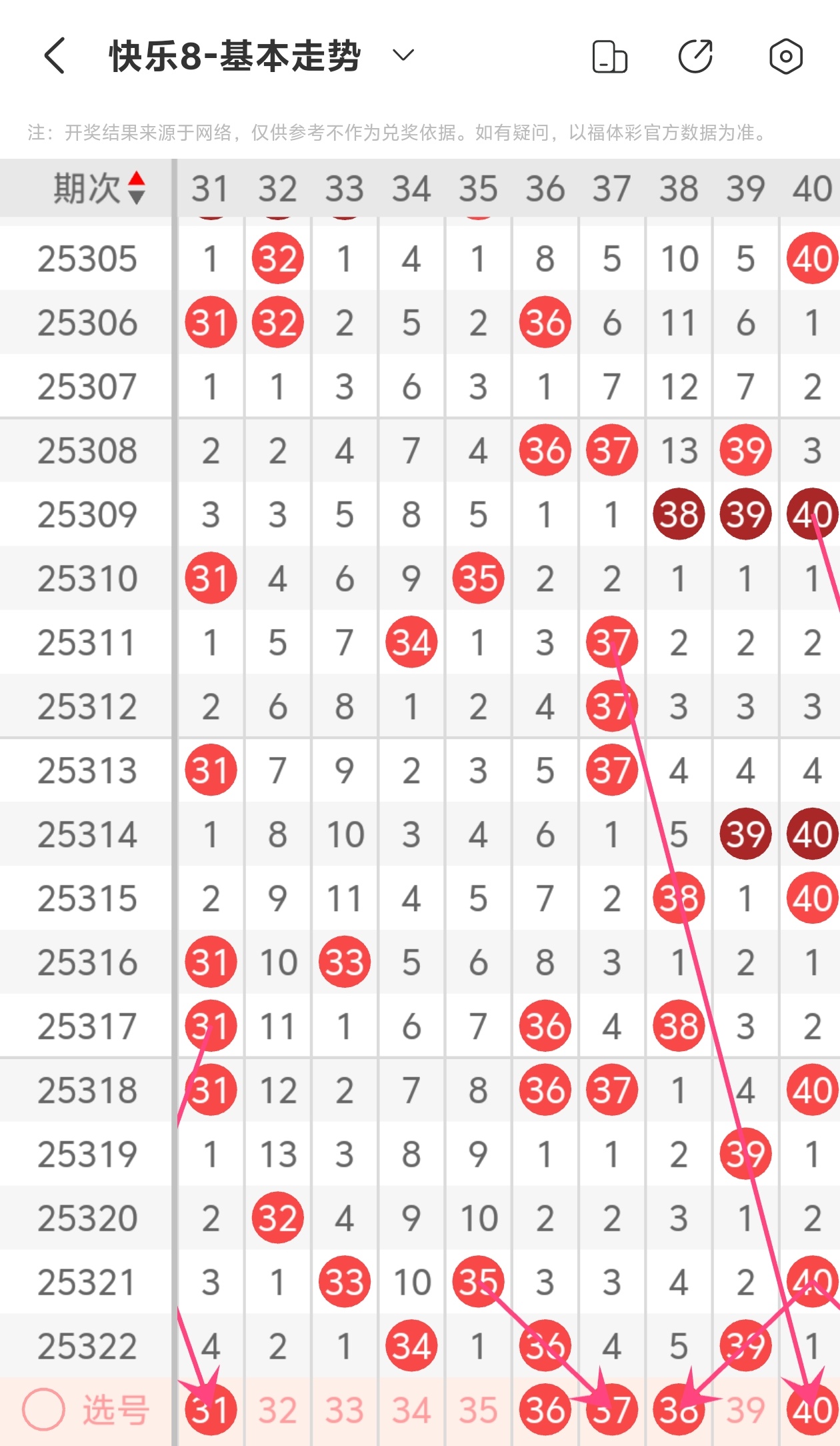Screen dimensions: 840x1446
Task: Select number 39 in the 选号 row
Action: tap(745, 1411)
